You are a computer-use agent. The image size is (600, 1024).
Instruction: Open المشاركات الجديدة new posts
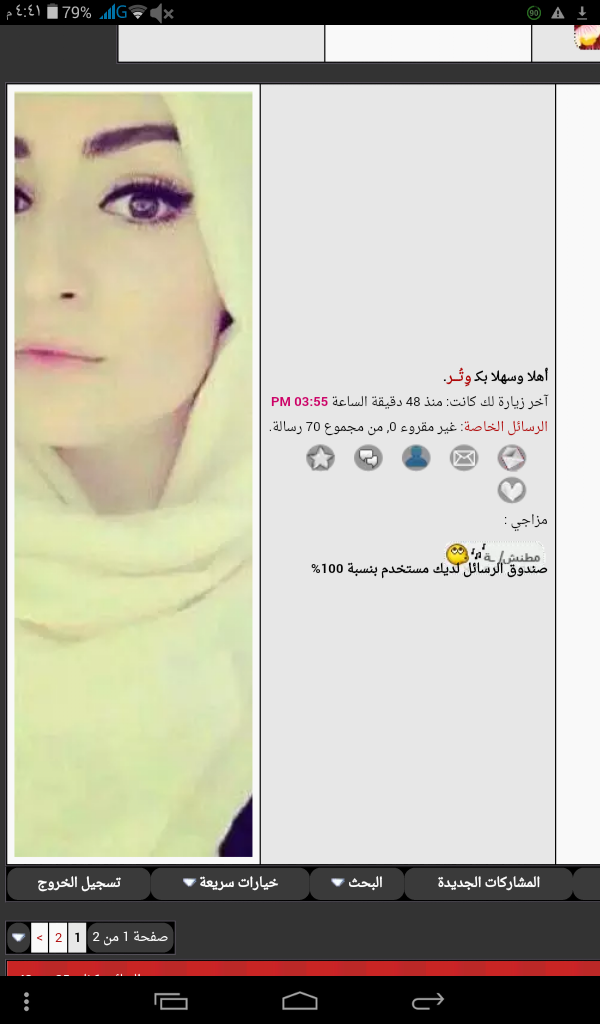pos(488,883)
